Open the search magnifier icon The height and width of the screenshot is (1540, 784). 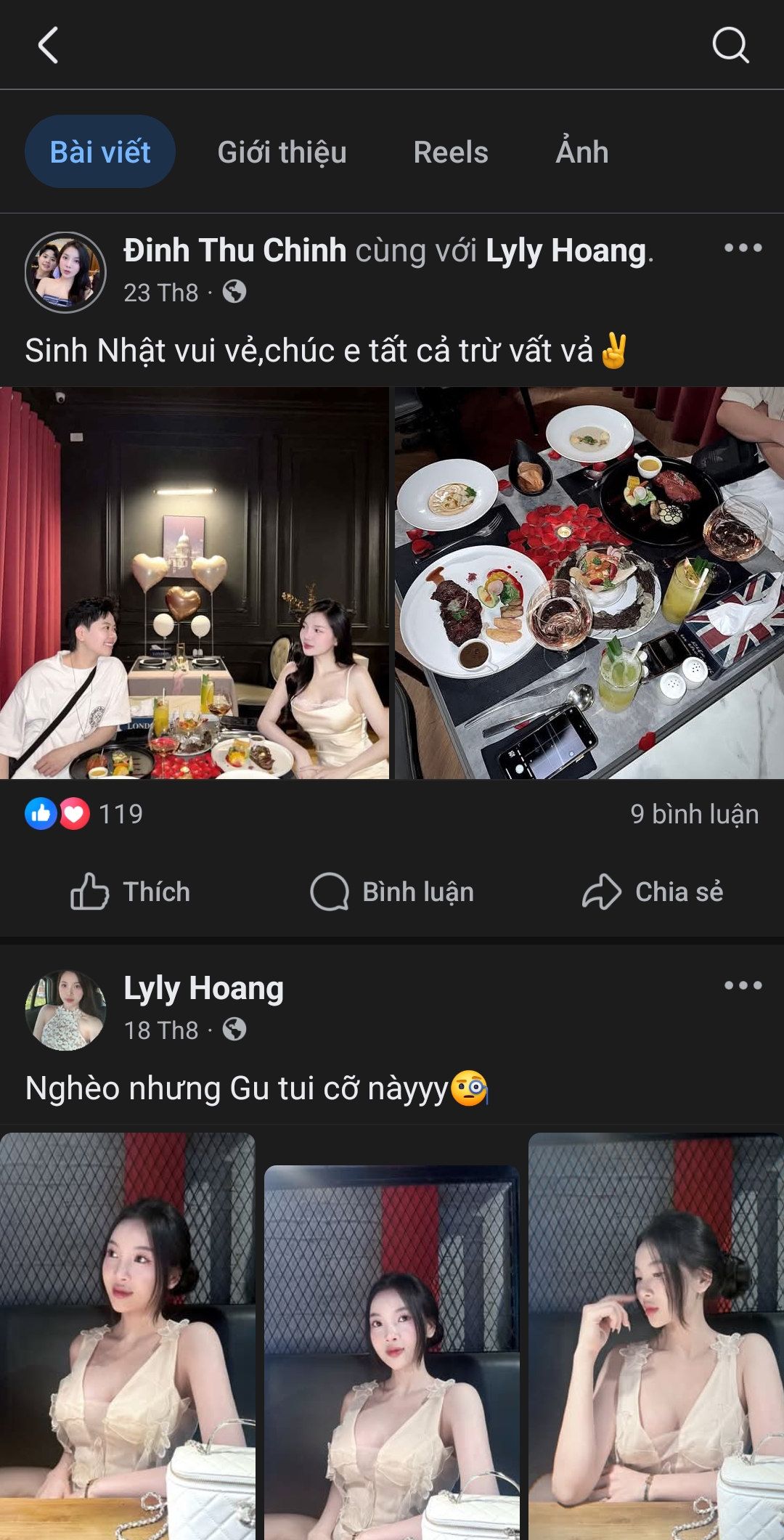(x=730, y=45)
